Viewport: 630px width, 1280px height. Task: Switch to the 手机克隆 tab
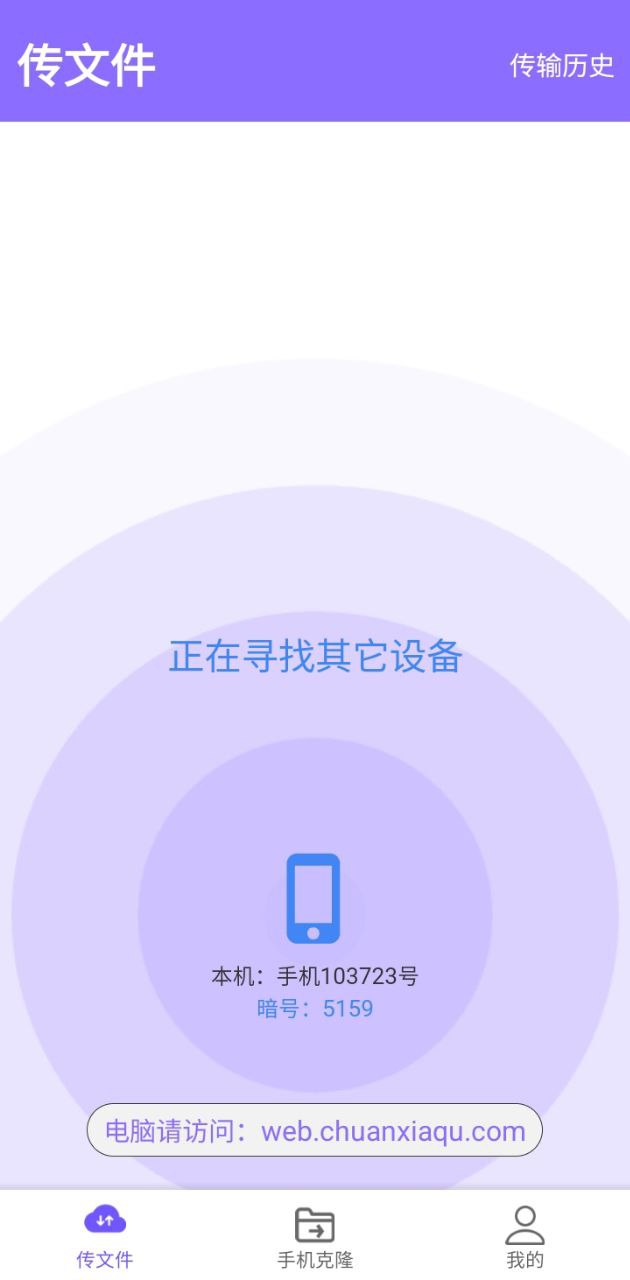click(315, 1236)
